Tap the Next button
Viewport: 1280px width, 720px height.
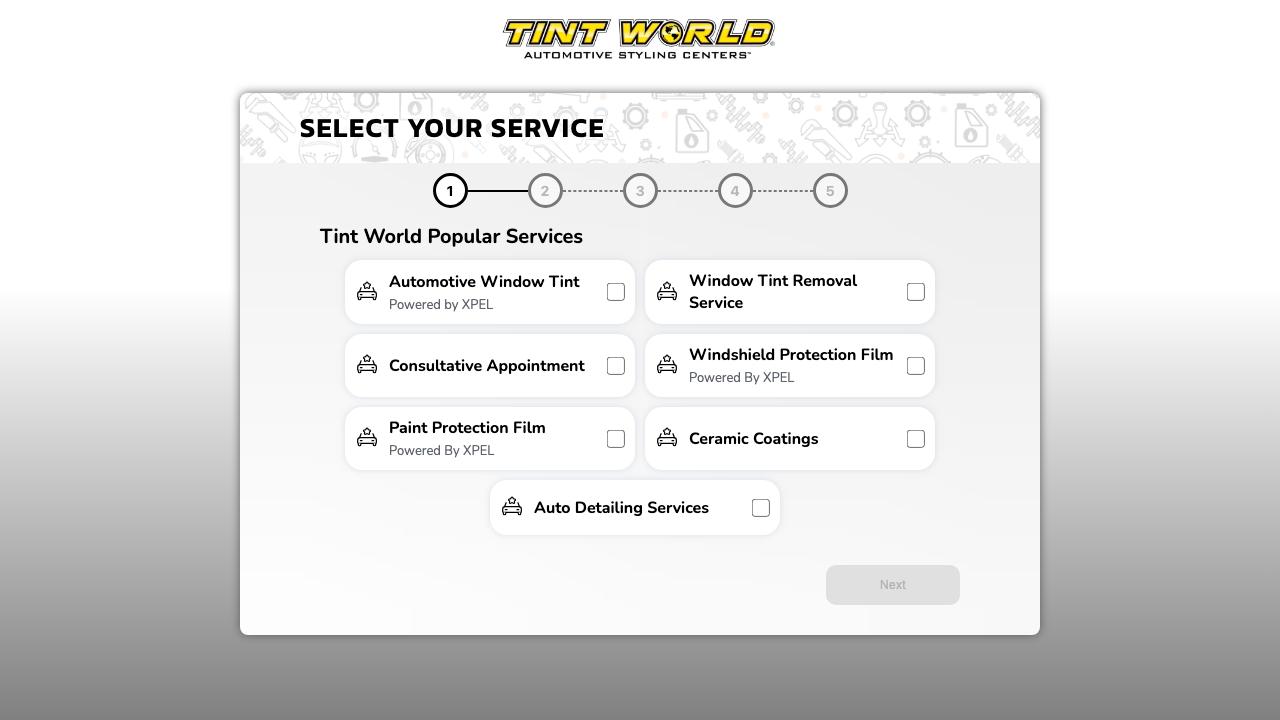point(892,585)
